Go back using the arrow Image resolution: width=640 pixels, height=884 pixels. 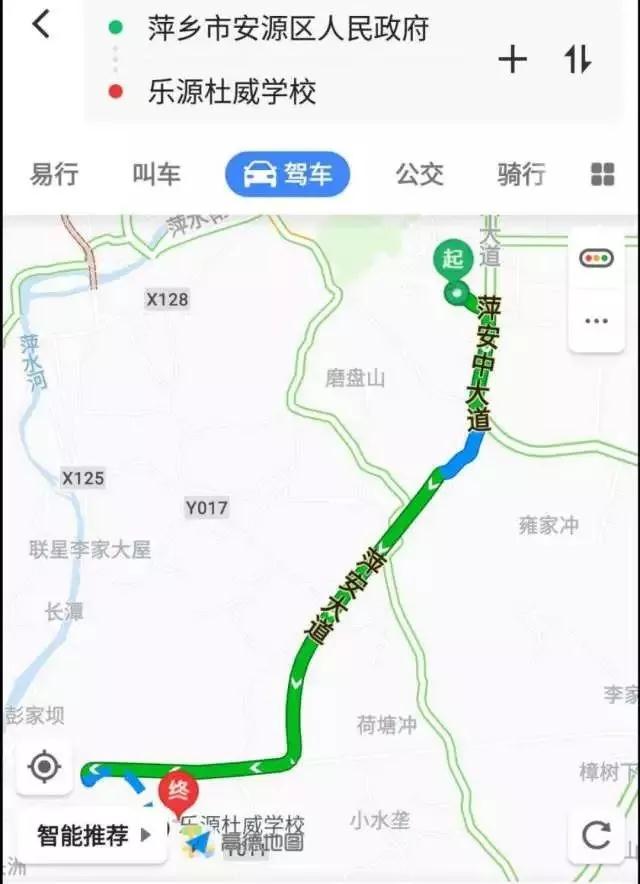(40, 25)
